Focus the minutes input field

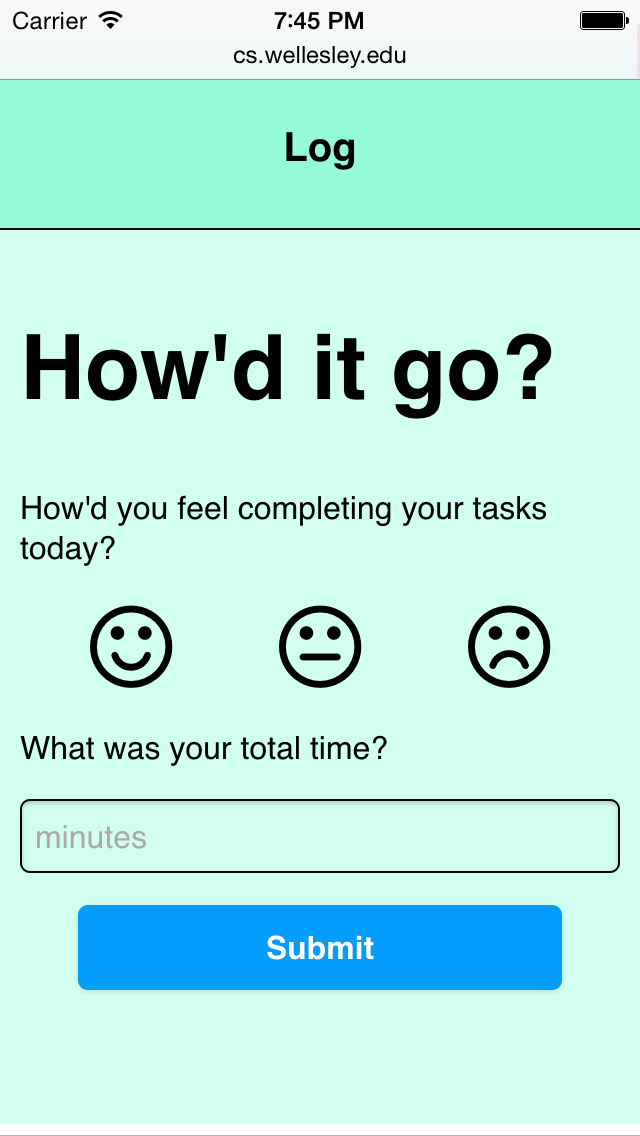pos(320,836)
